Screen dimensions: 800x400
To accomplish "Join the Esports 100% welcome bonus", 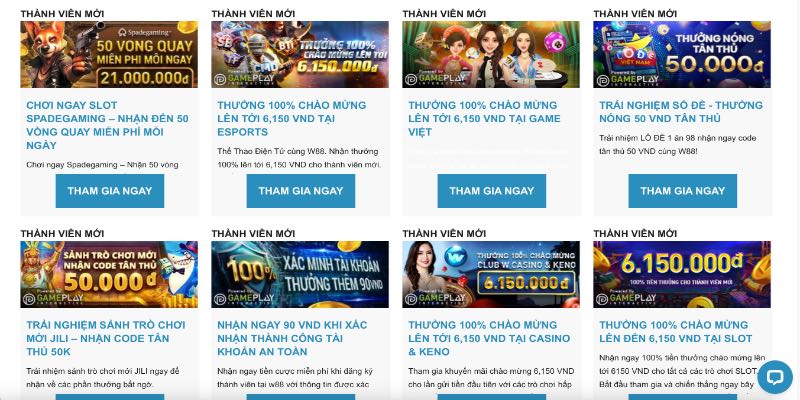I will click(x=300, y=191).
